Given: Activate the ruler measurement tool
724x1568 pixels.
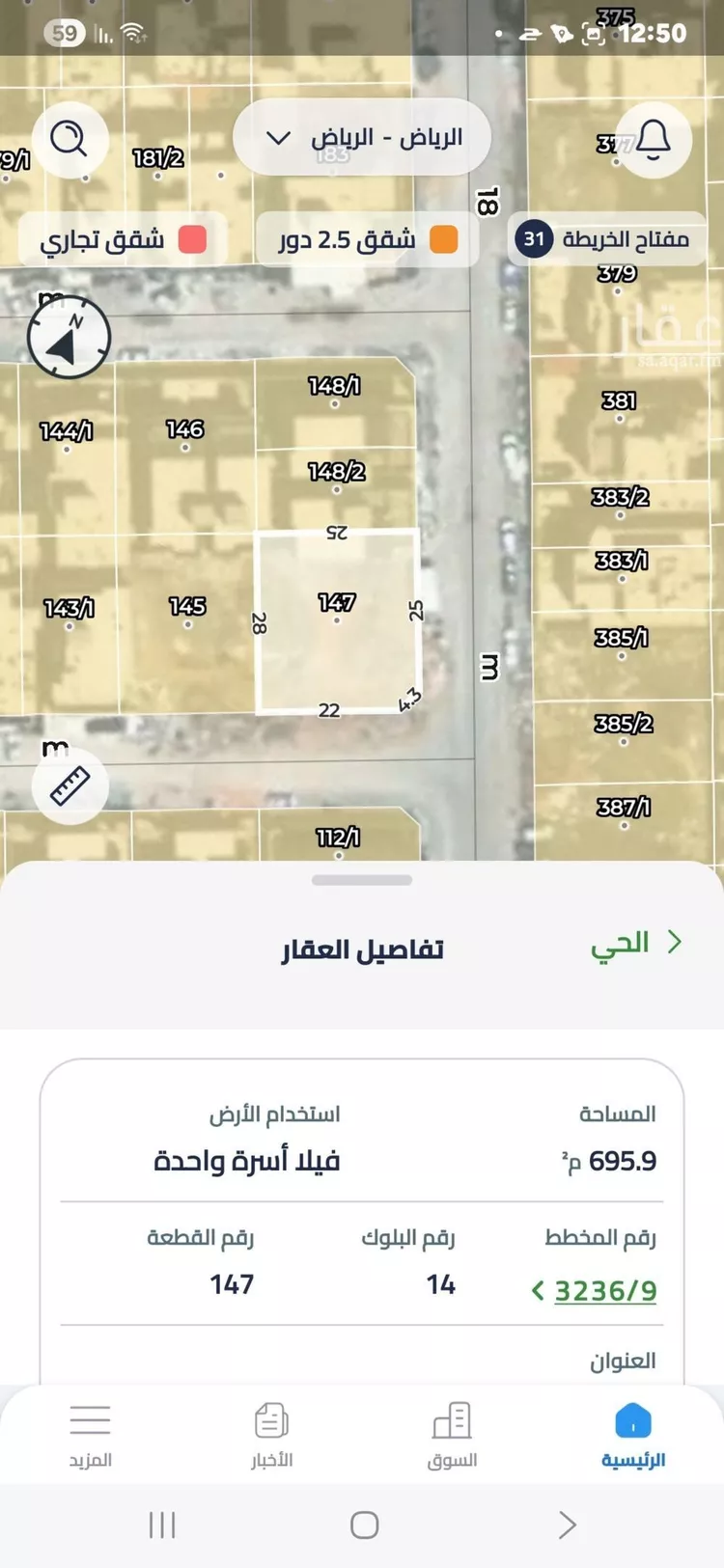Looking at the screenshot, I should 70,785.
